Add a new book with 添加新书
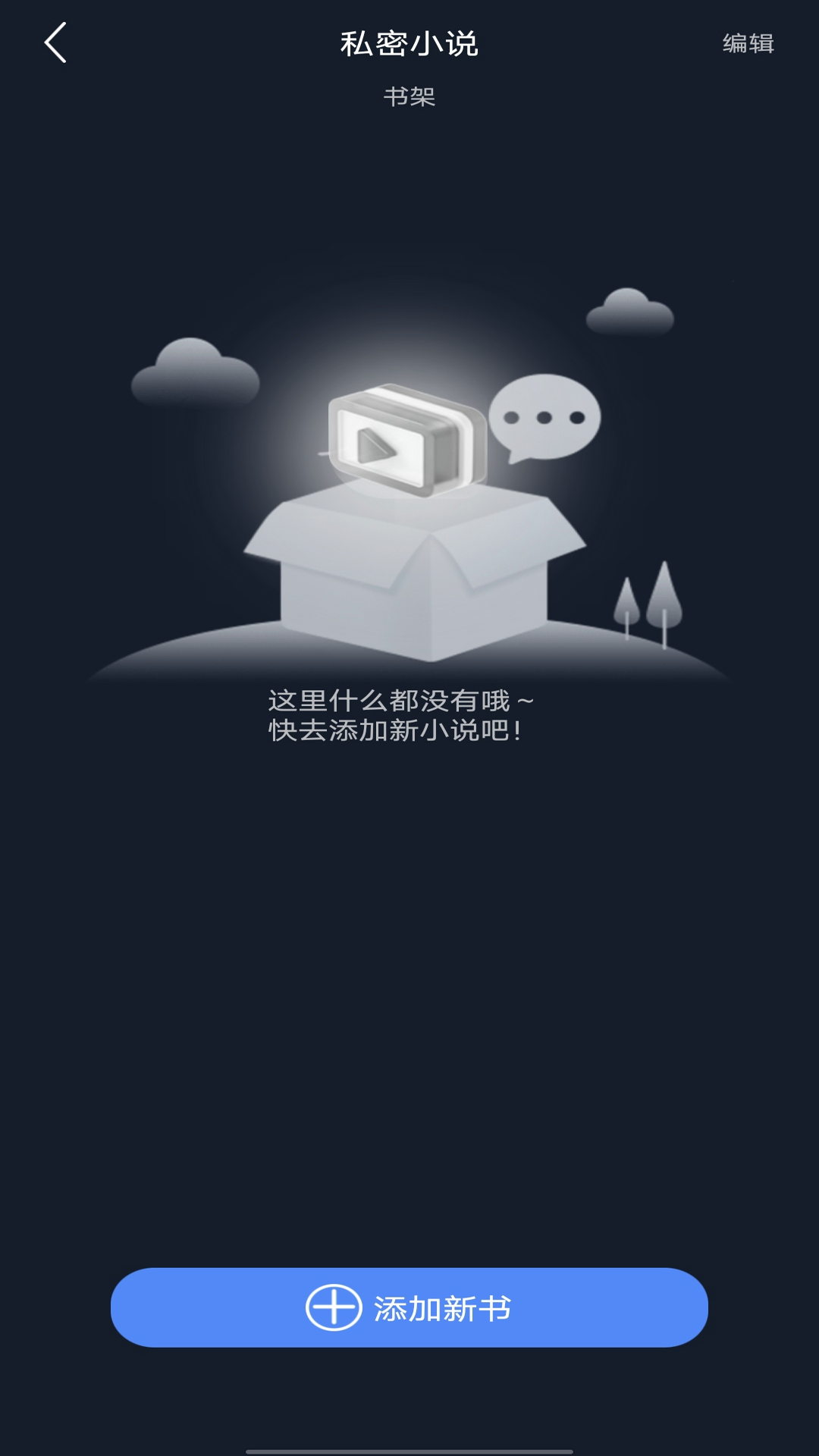Screen dimensions: 819x1456 (409, 1308)
